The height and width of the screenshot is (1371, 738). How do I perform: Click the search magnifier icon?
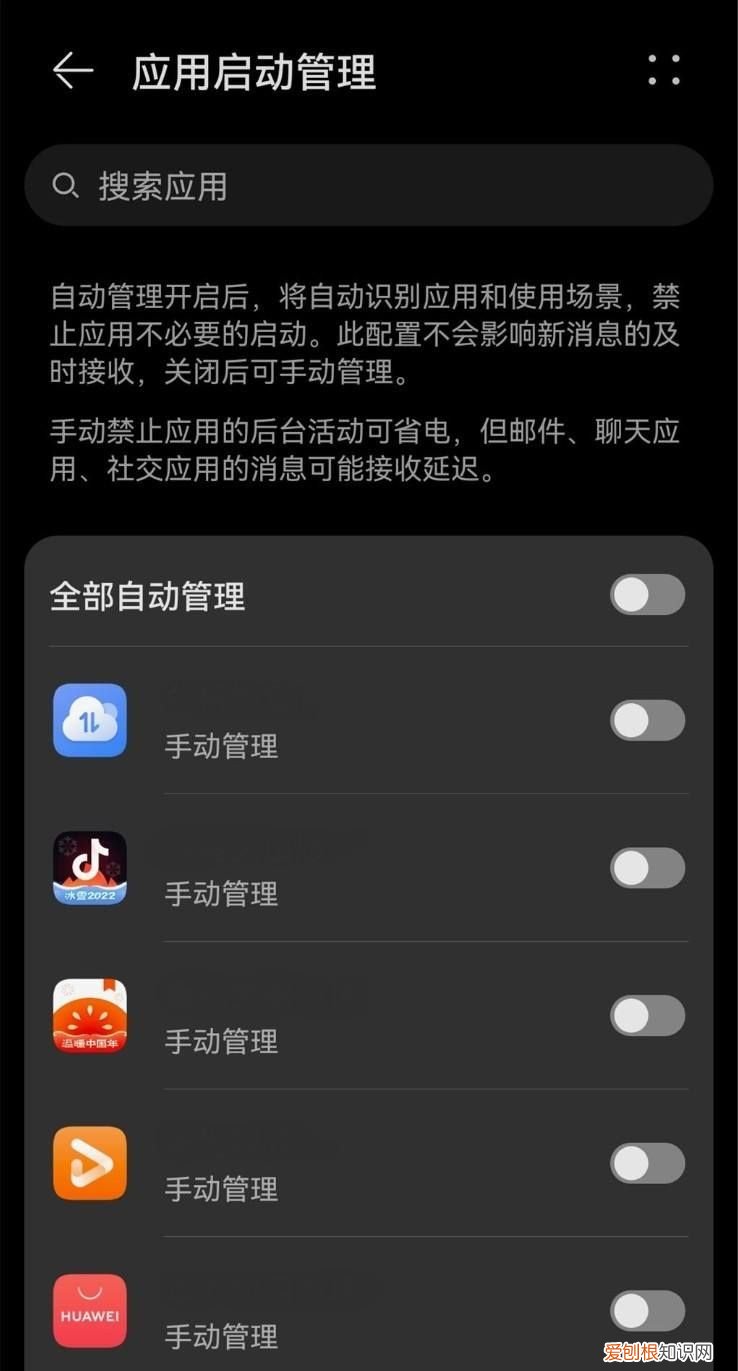click(66, 185)
